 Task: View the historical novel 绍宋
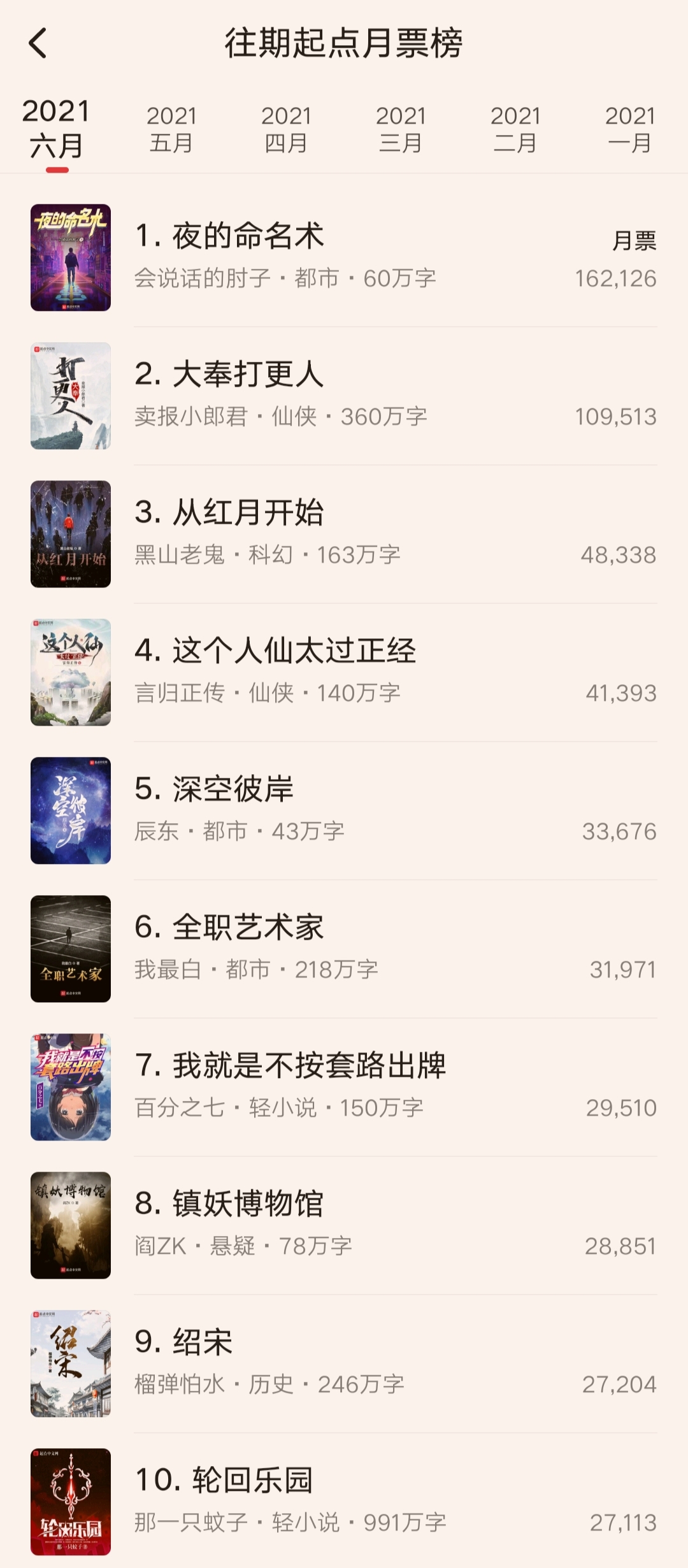(344, 1363)
